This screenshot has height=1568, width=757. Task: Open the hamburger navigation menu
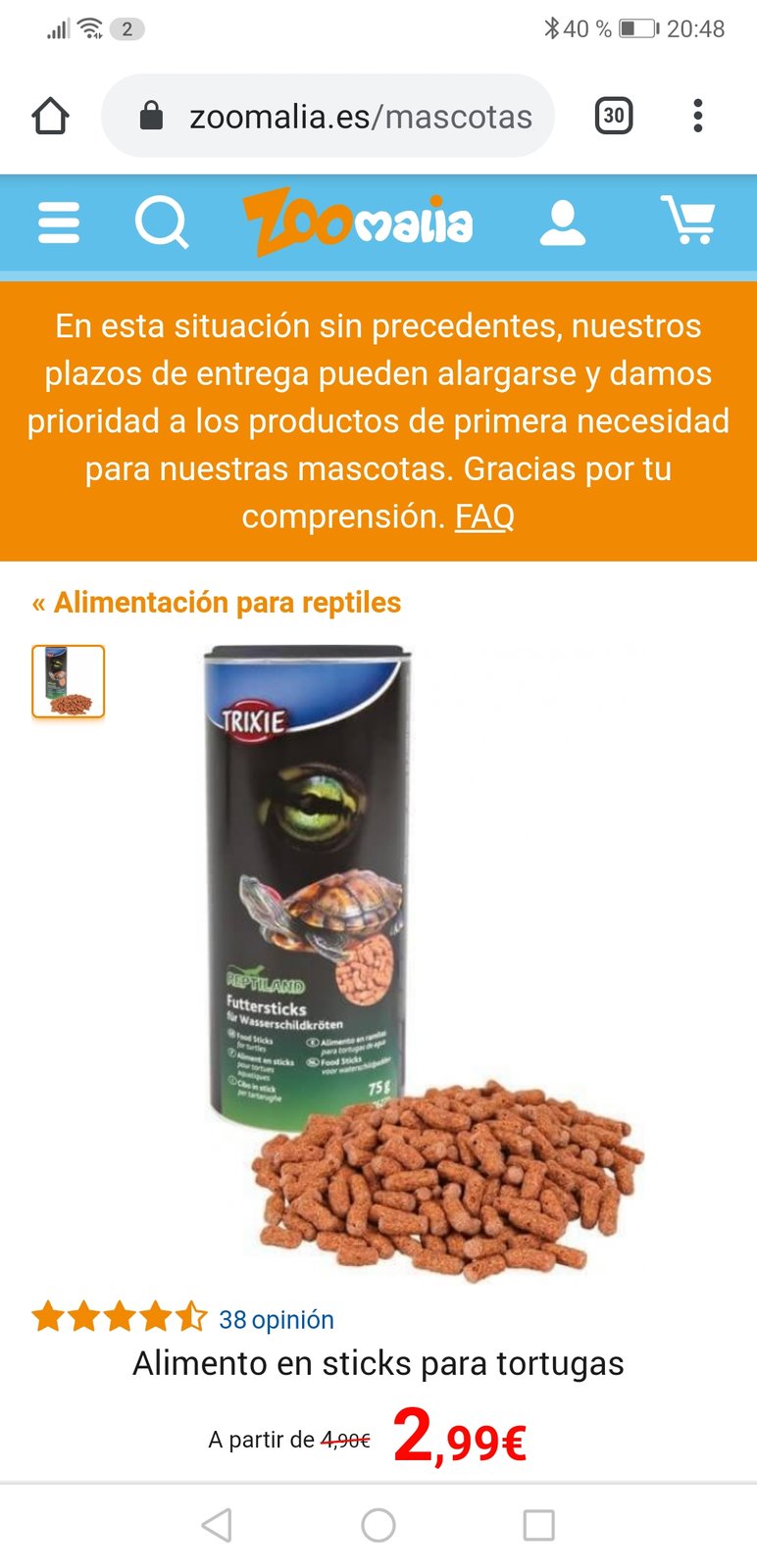coord(58,223)
